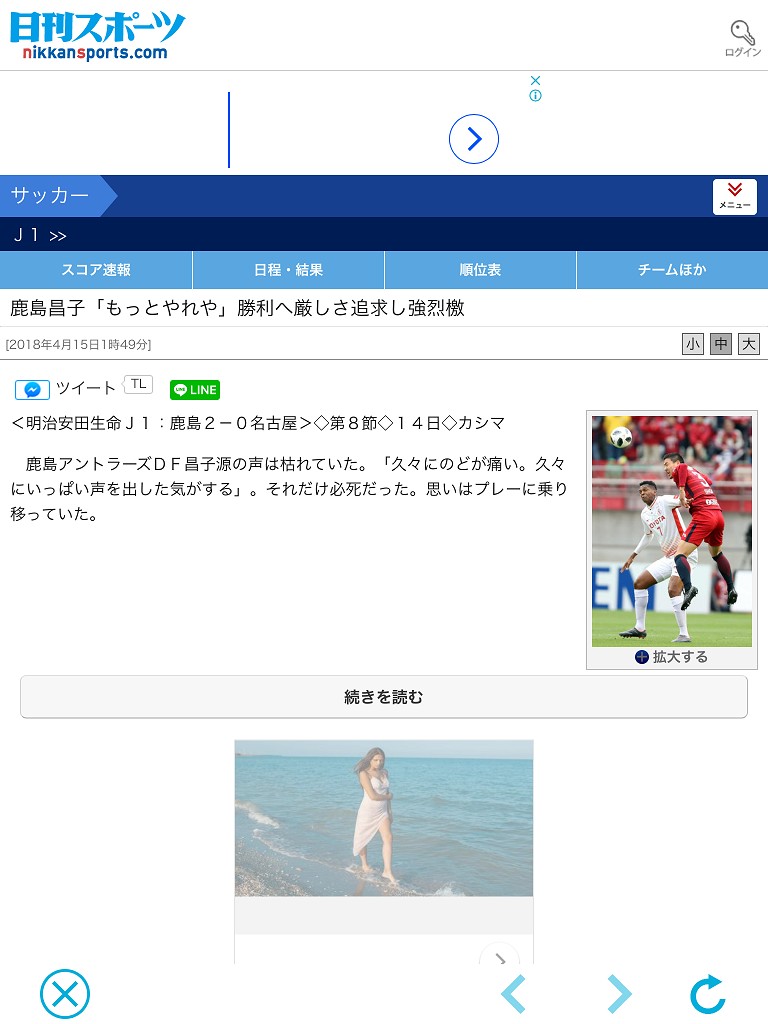Set text size to 中
This screenshot has height=1024, width=768.
[x=721, y=344]
